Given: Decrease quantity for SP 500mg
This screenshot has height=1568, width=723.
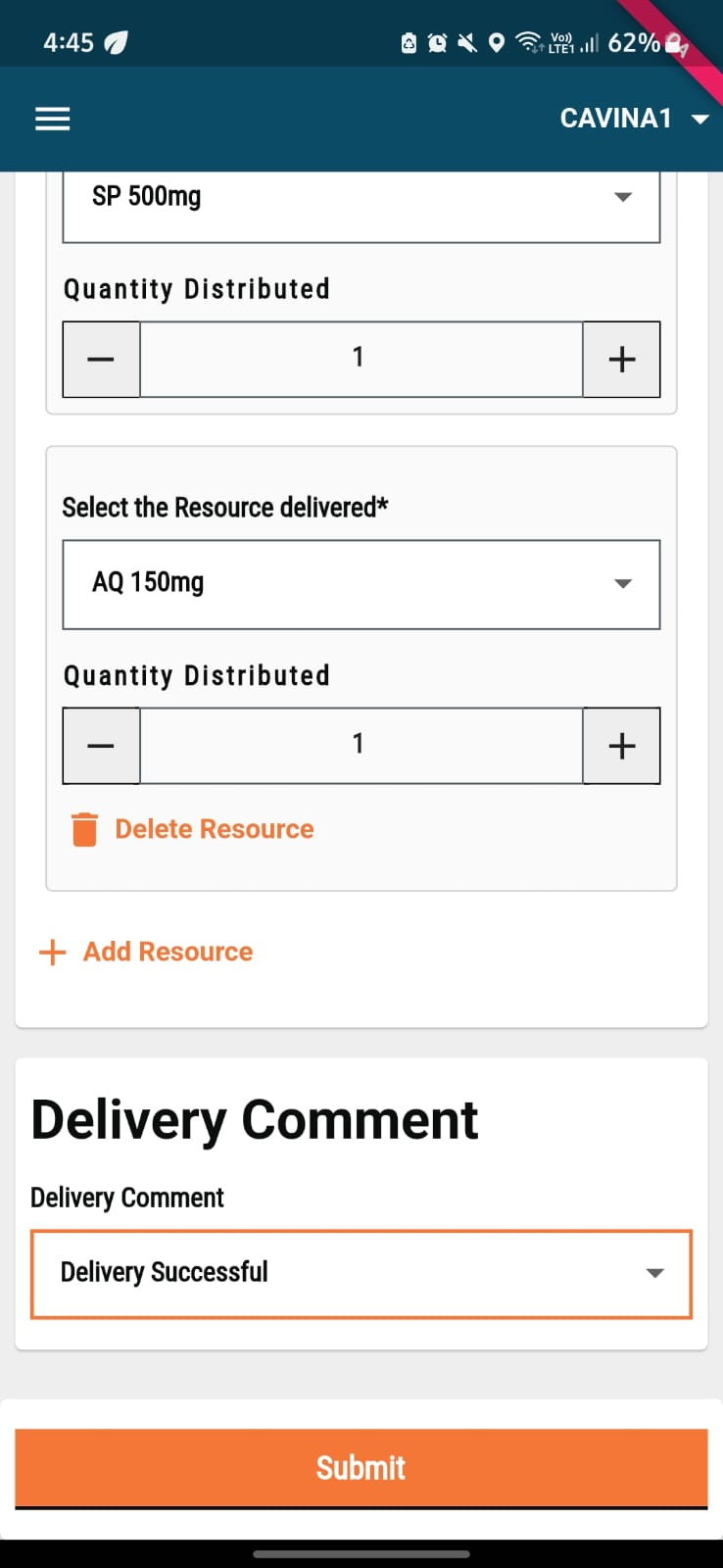Looking at the screenshot, I should coord(101,360).
